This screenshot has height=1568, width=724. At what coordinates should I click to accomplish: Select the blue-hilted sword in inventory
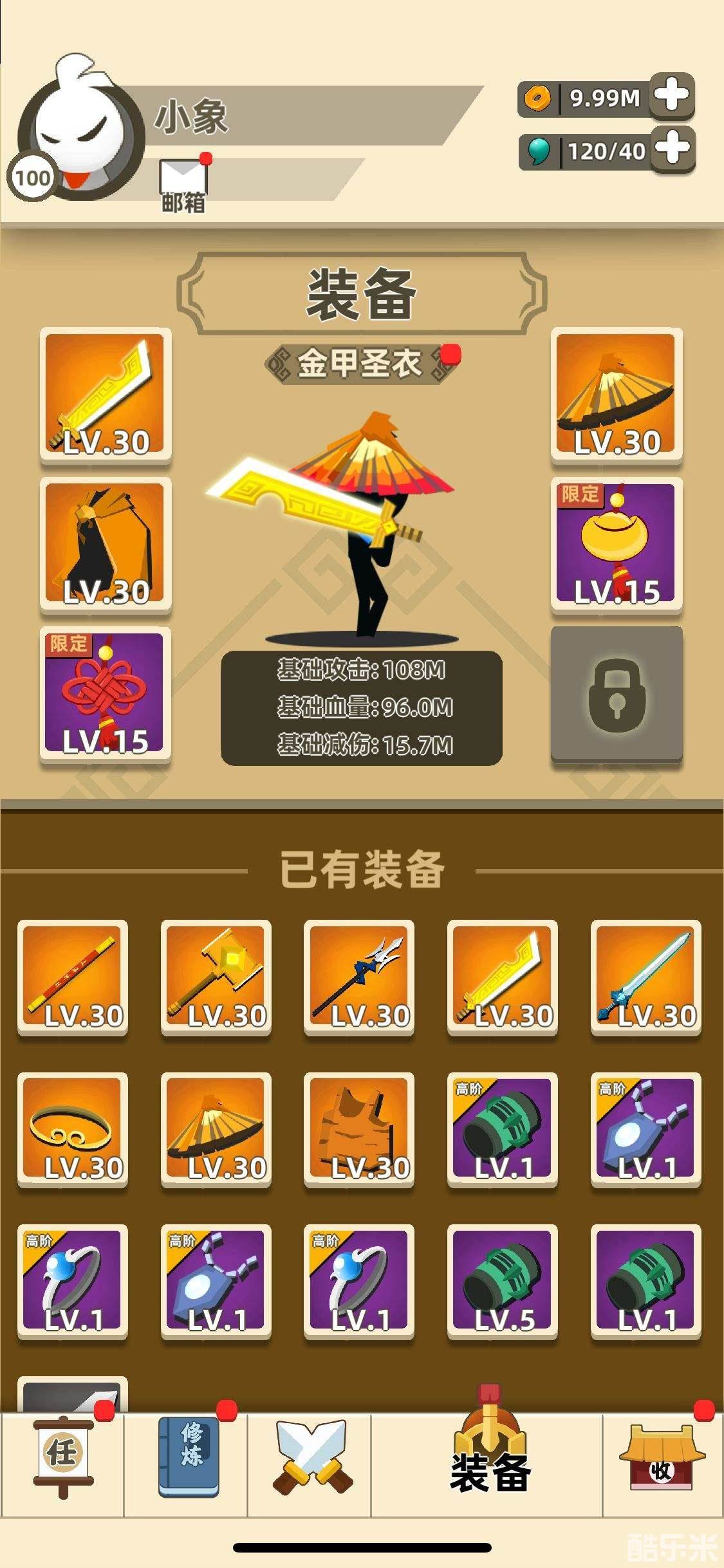[645, 977]
